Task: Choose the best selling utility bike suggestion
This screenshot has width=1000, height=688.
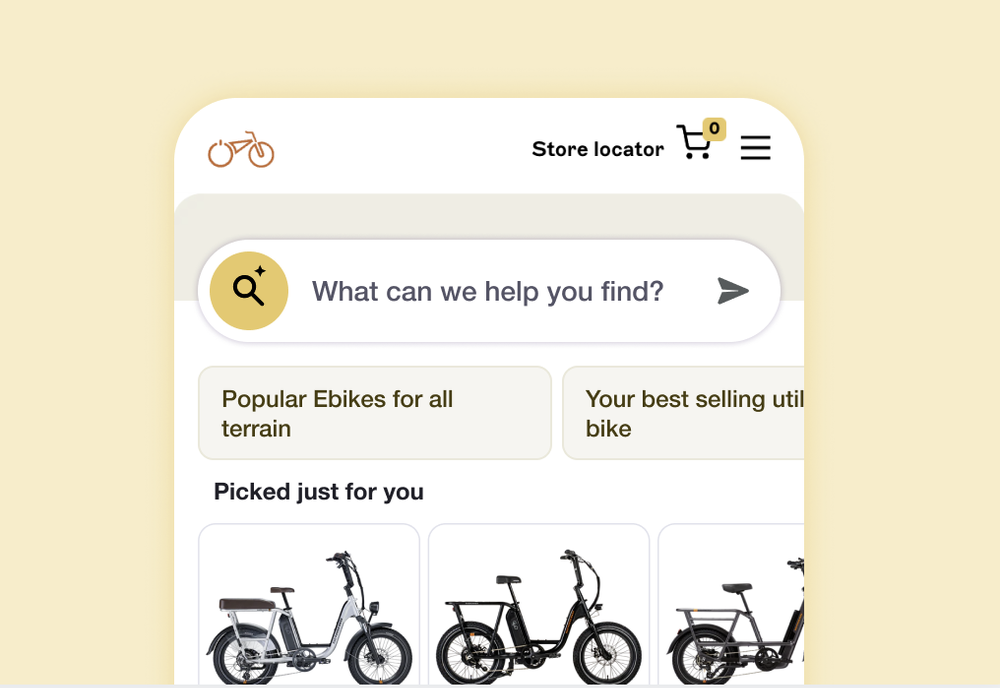Action: pyautogui.click(x=683, y=413)
